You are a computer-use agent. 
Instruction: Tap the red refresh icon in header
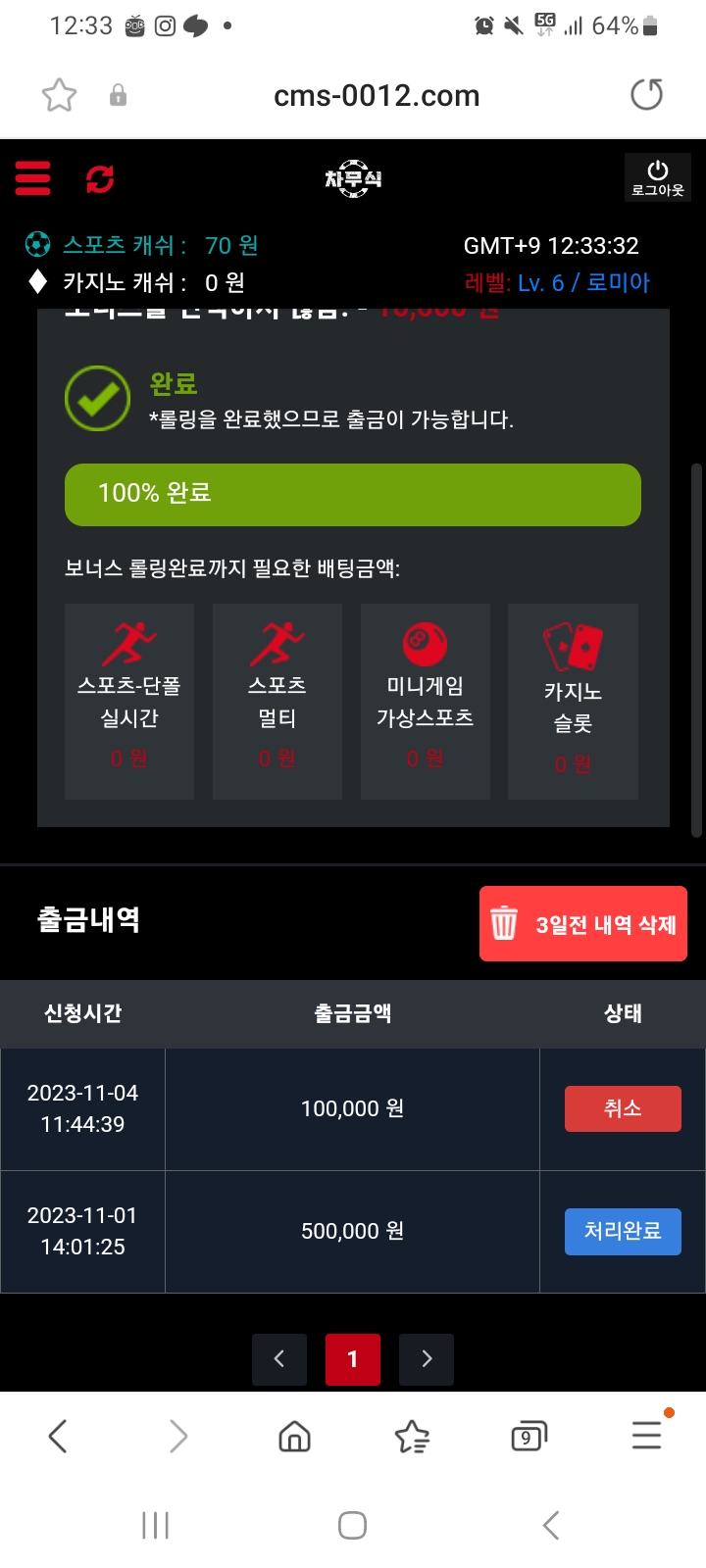pyautogui.click(x=100, y=179)
